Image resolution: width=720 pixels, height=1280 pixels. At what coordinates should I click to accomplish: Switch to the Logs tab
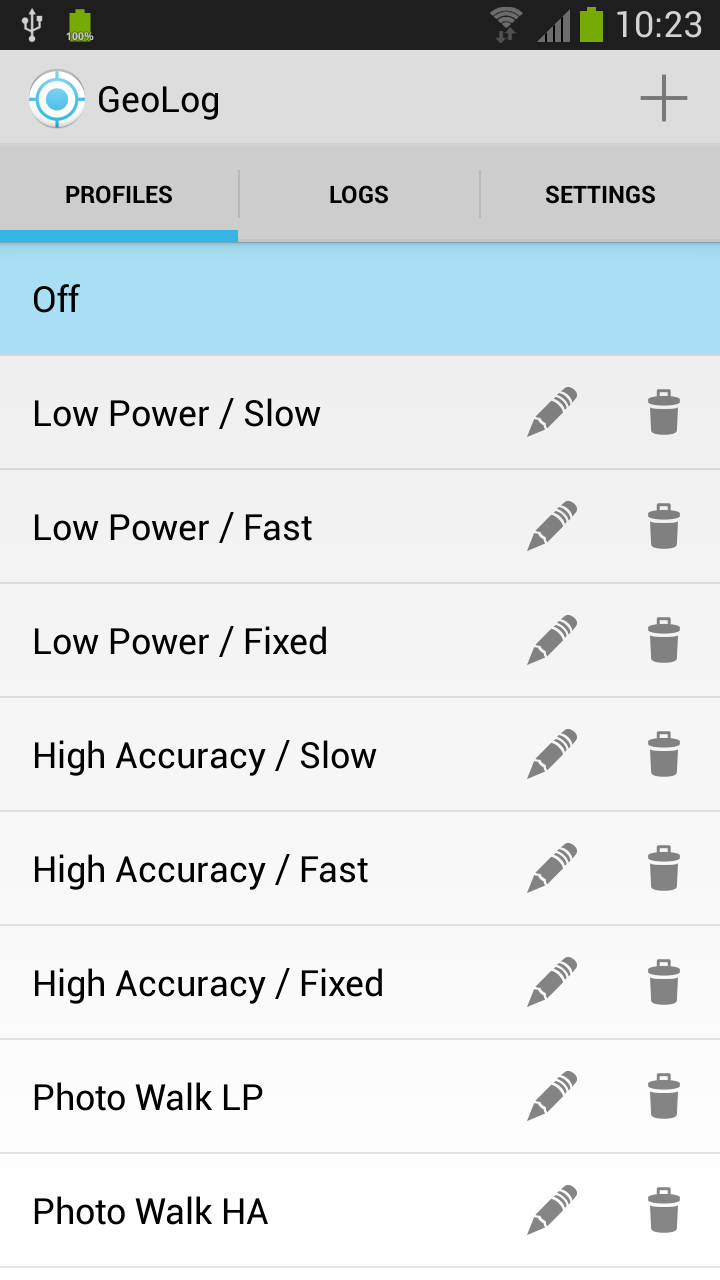coord(359,195)
